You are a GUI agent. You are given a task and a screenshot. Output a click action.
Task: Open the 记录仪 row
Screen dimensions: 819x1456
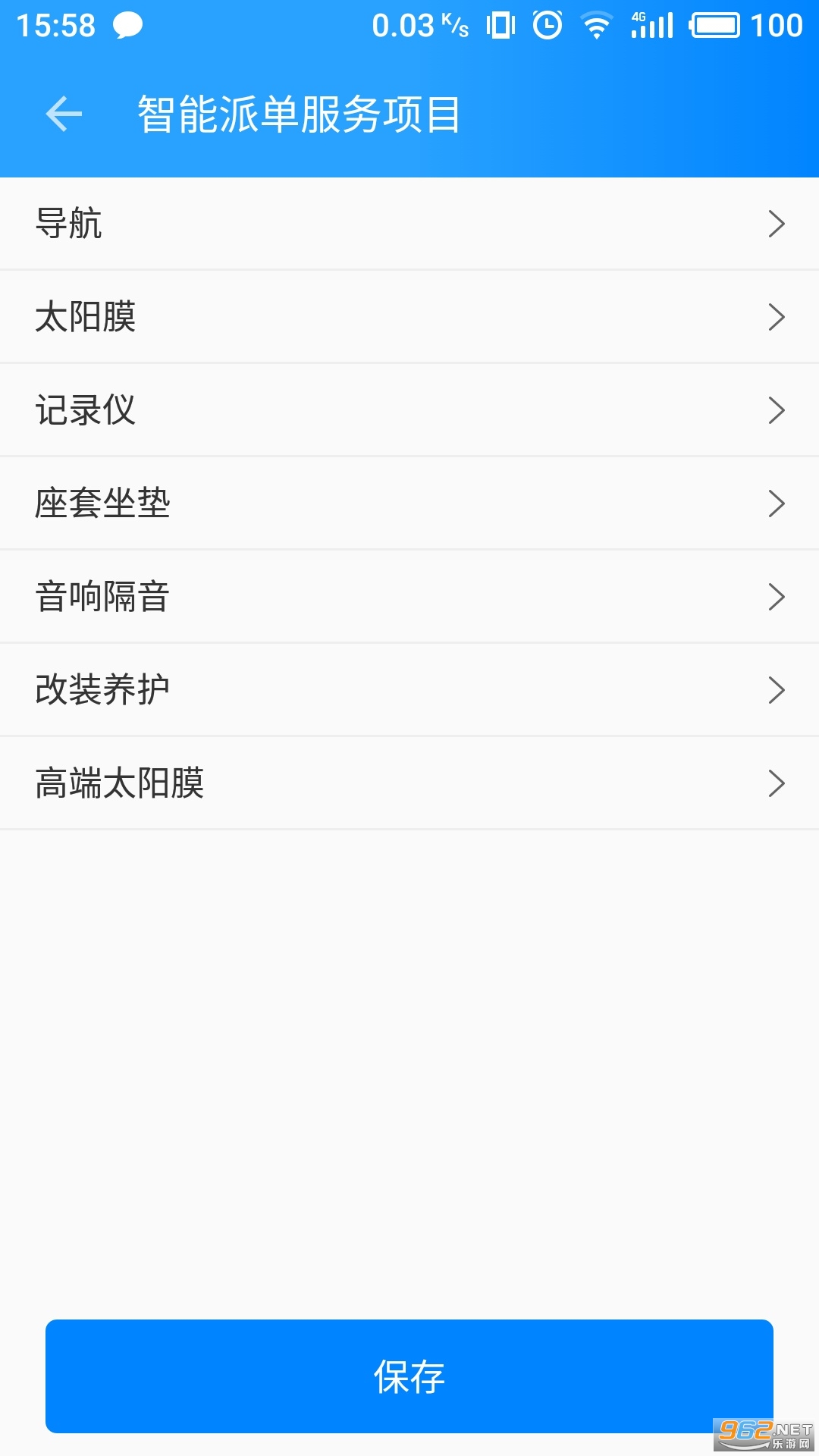pos(409,410)
